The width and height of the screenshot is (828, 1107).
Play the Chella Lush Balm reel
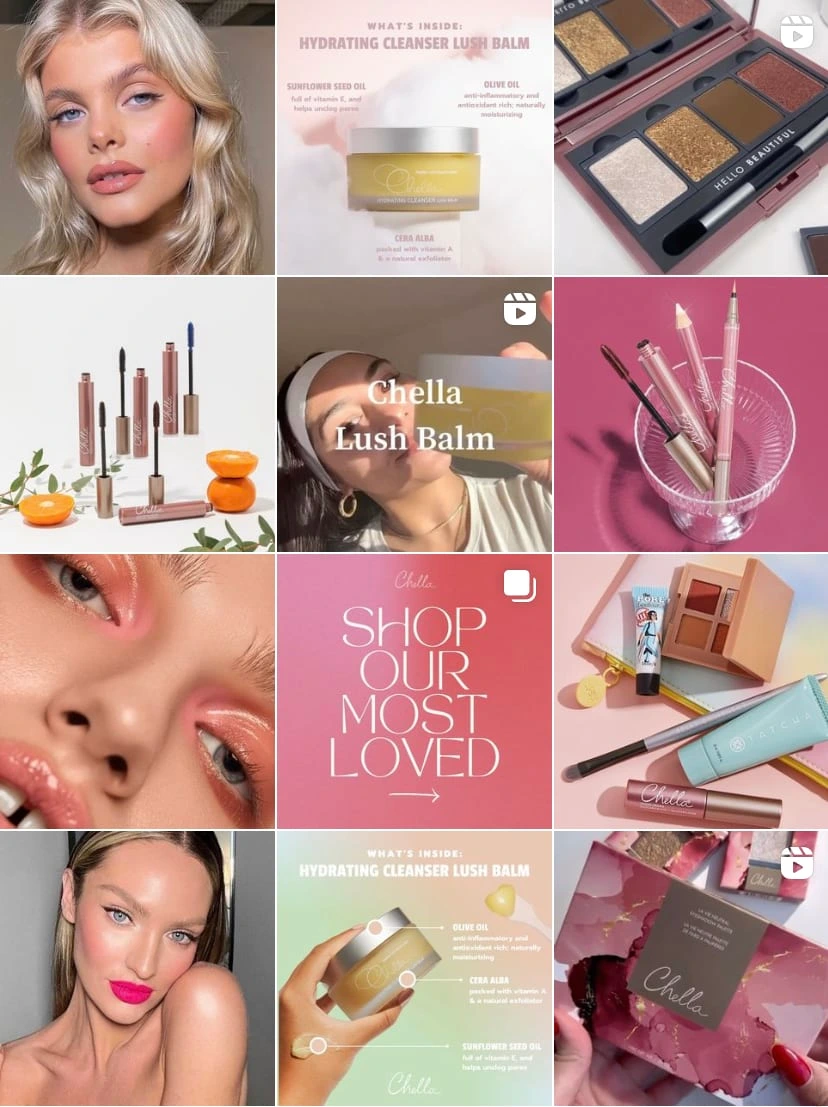pyautogui.click(x=414, y=414)
